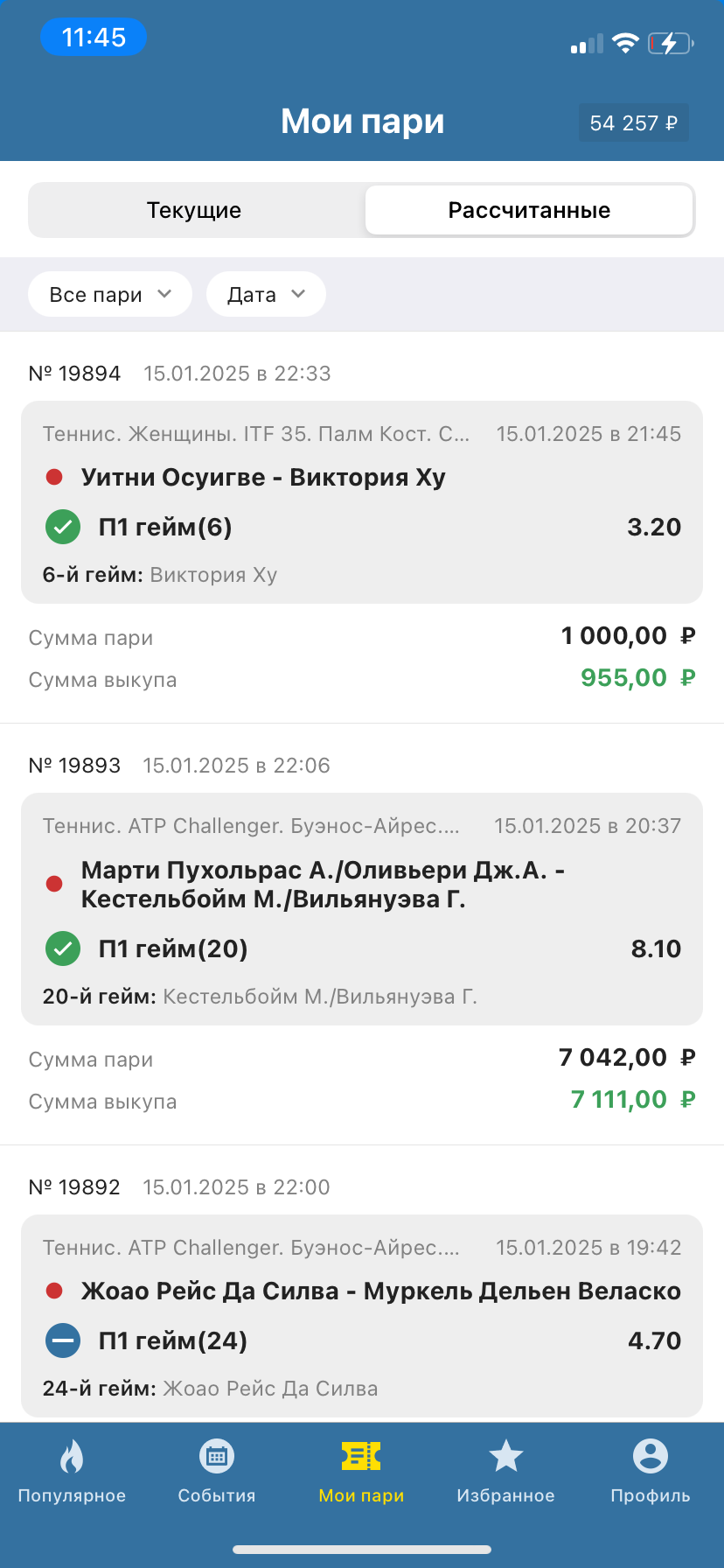Open bet card Жоао Рейс Да Силва
Image resolution: width=724 pixels, height=1568 pixels.
[362, 1315]
